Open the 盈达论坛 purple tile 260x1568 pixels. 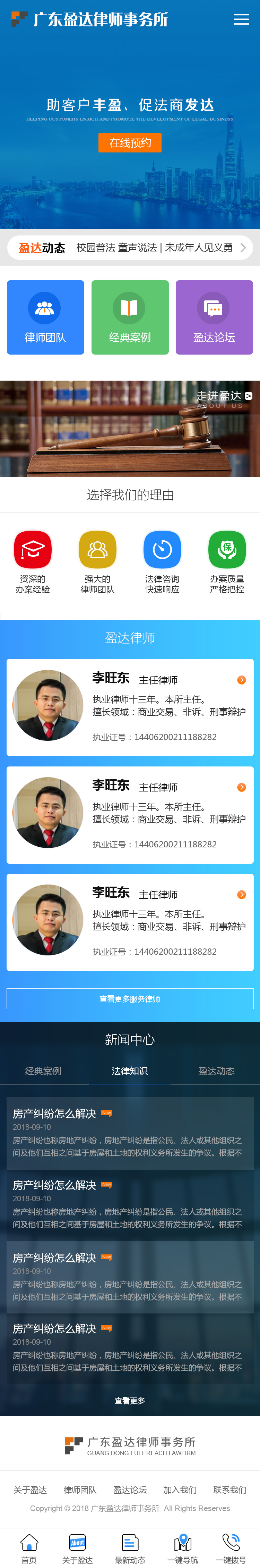[x=214, y=317]
